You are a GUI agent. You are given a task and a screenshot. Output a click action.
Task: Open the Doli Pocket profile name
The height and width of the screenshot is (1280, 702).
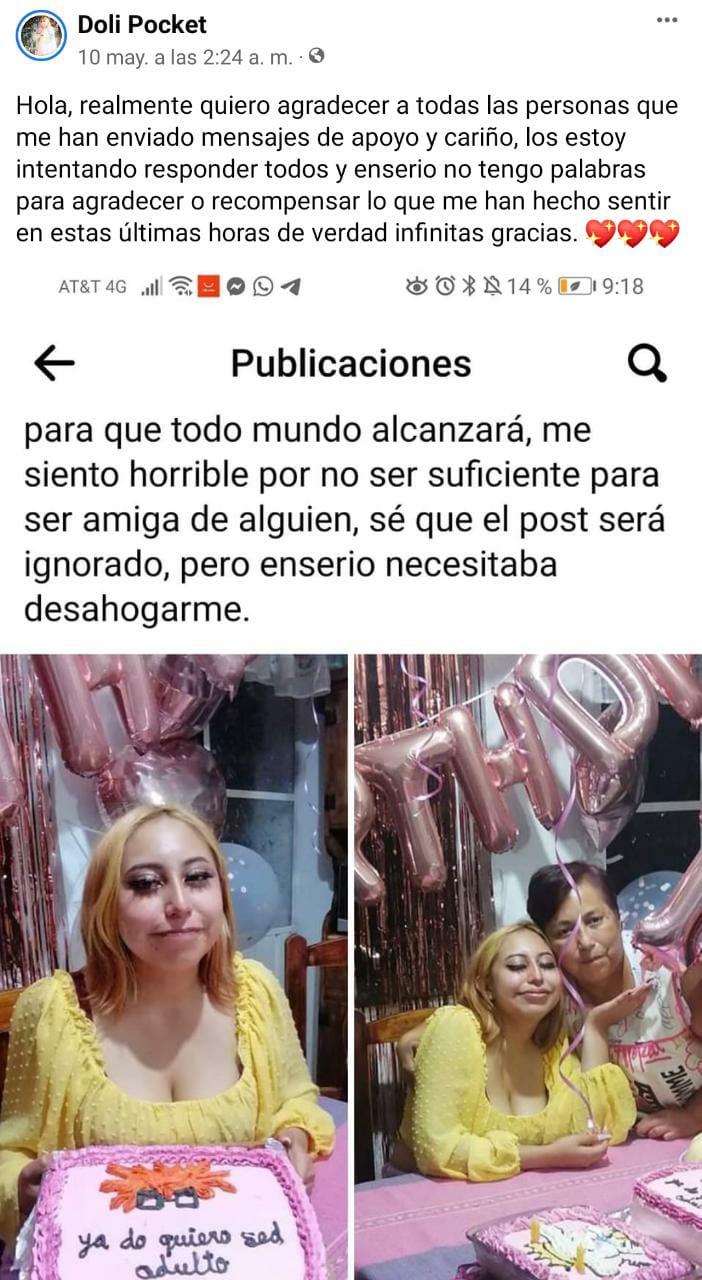coord(142,24)
